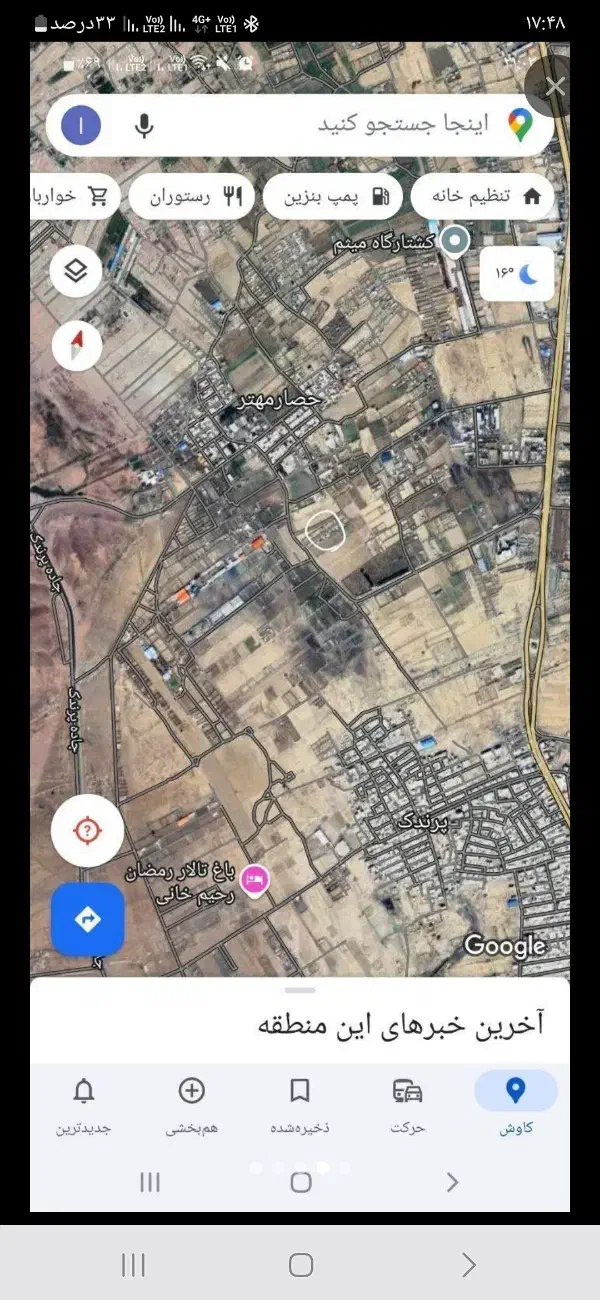Screen dimensions: 600x1300
Task: Switch to the کاوش tab
Action: pyautogui.click(x=516, y=1105)
